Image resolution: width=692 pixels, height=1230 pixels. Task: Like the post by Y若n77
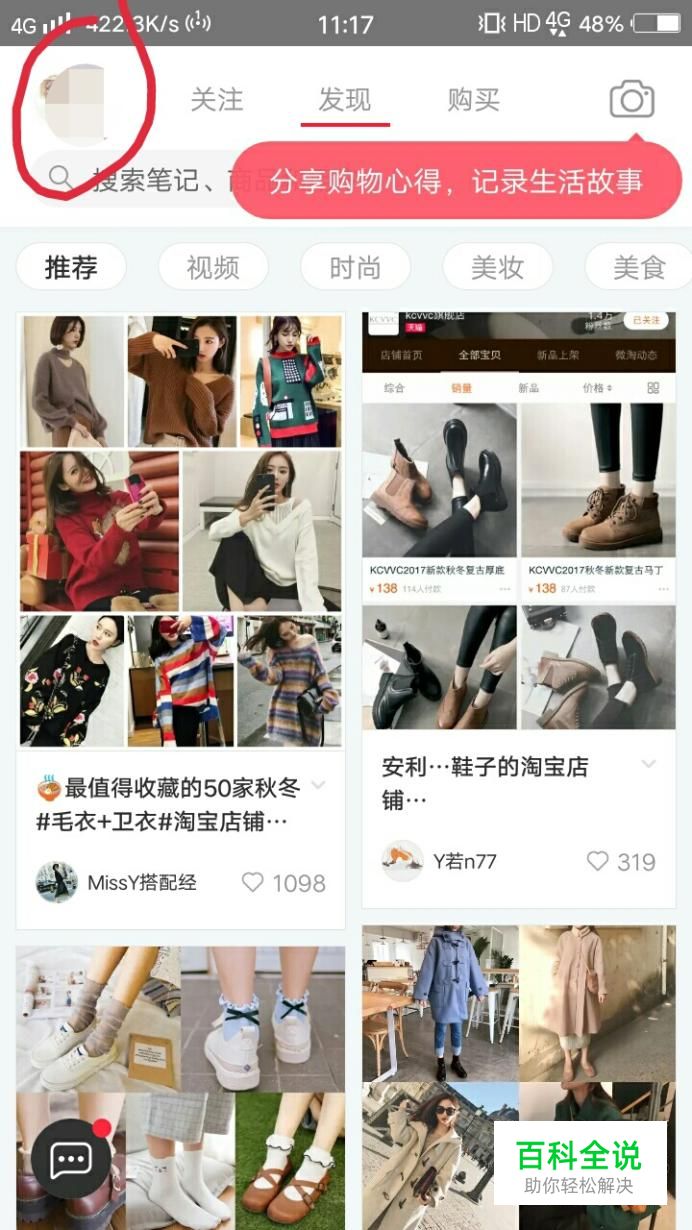click(x=597, y=861)
